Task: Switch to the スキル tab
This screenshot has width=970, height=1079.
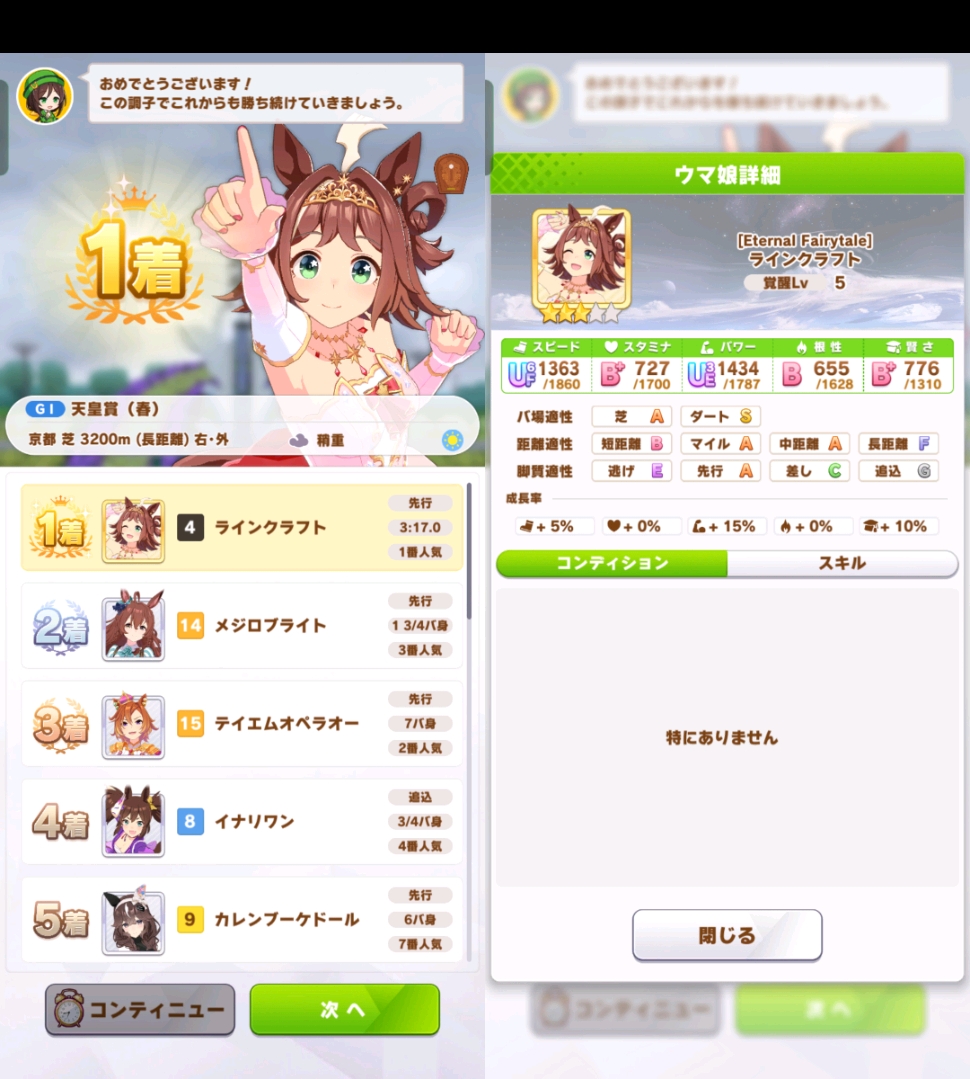Action: 842,563
